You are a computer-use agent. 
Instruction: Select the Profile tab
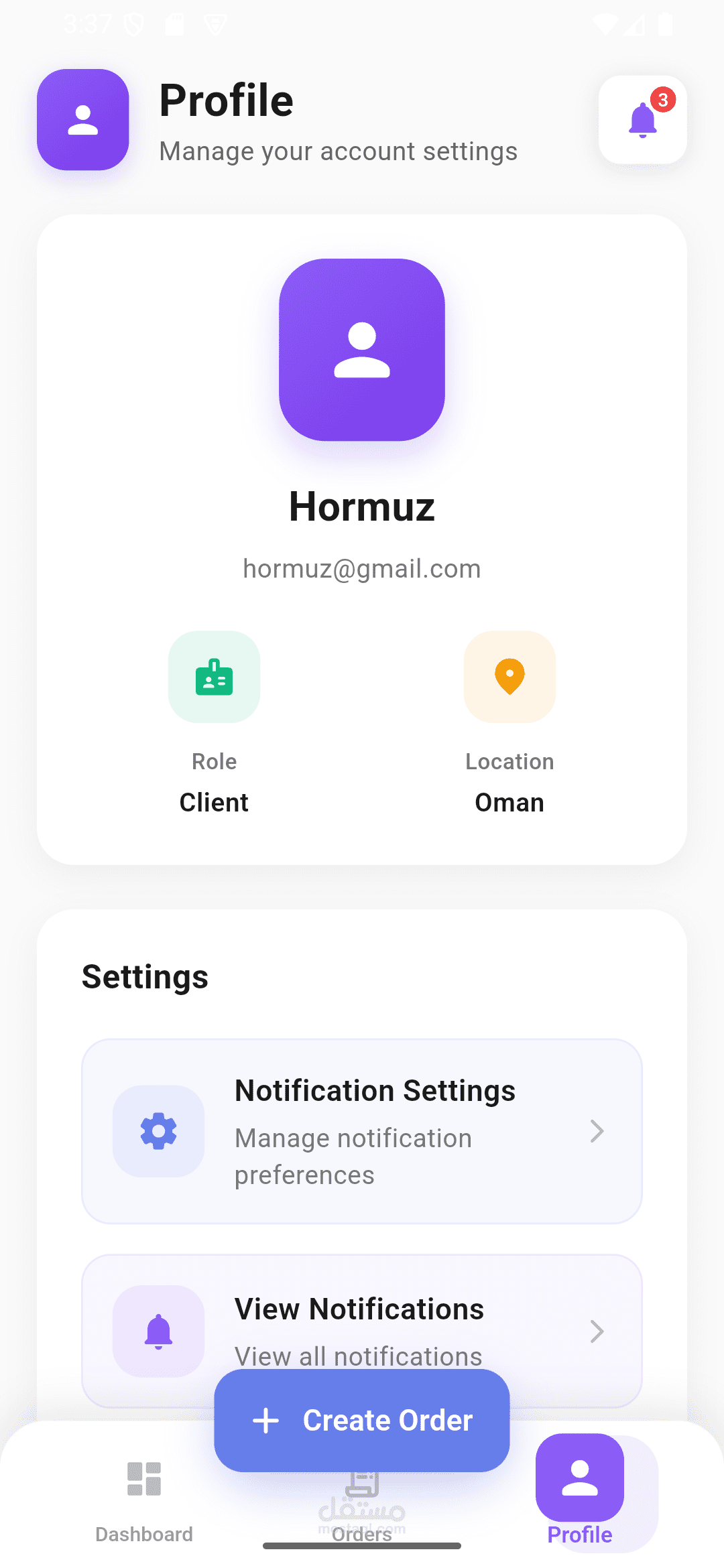pos(580,1493)
